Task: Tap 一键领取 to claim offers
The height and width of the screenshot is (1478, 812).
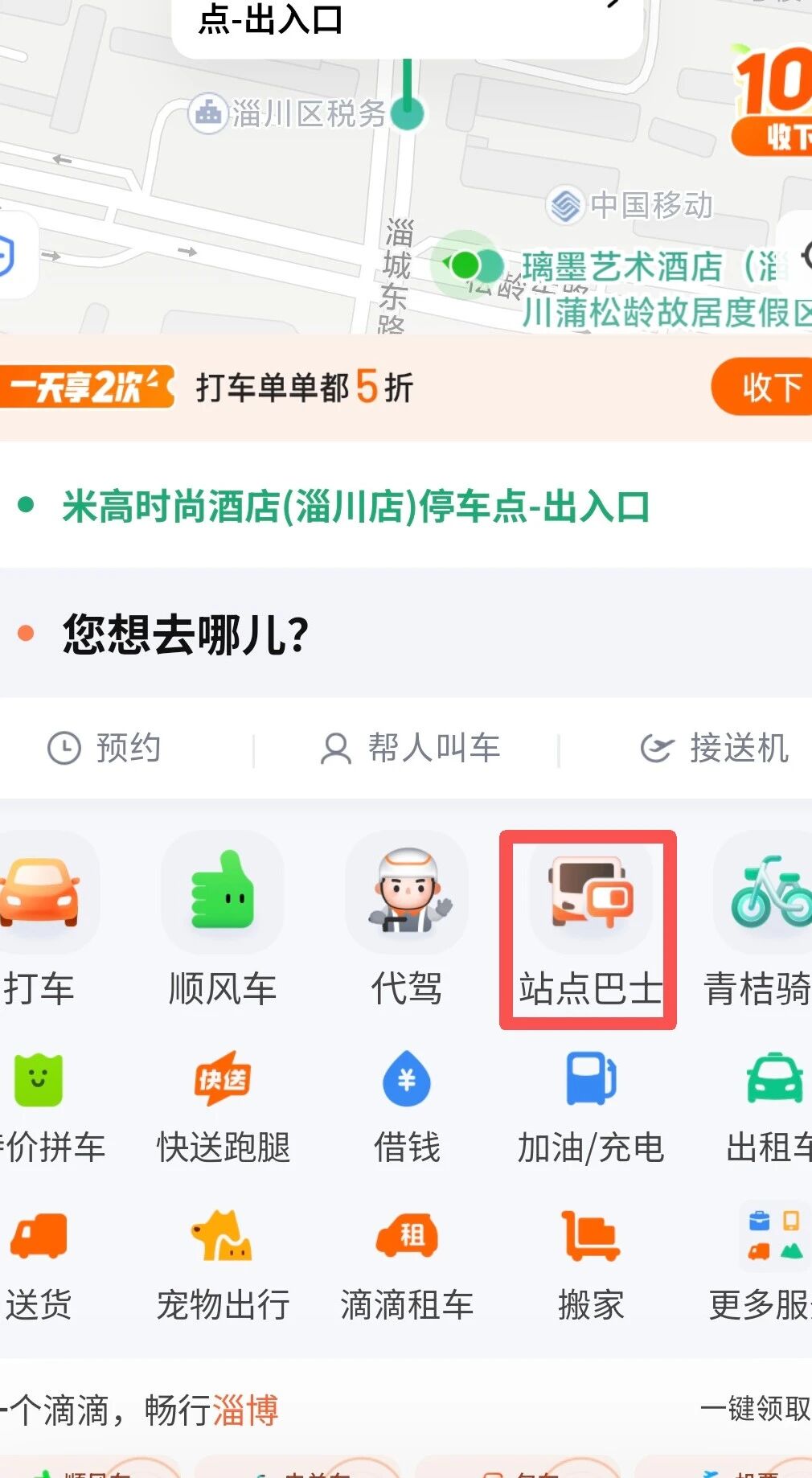Action: pyautogui.click(x=756, y=1409)
